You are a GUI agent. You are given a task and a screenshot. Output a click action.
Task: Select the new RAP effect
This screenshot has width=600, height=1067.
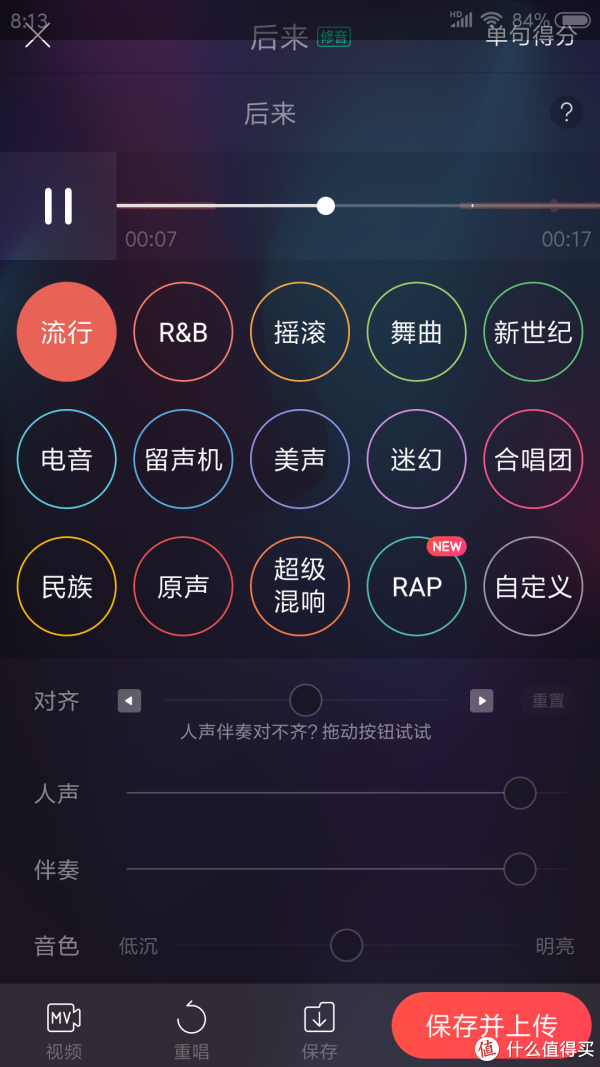(417, 587)
